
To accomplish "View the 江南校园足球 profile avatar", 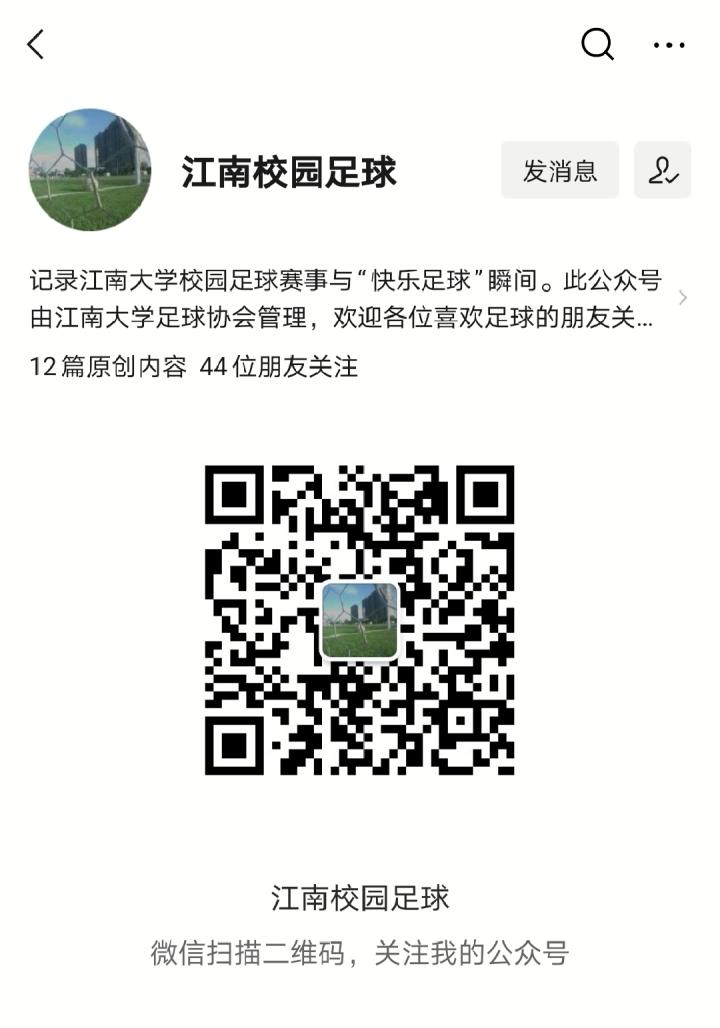I will 90,170.
